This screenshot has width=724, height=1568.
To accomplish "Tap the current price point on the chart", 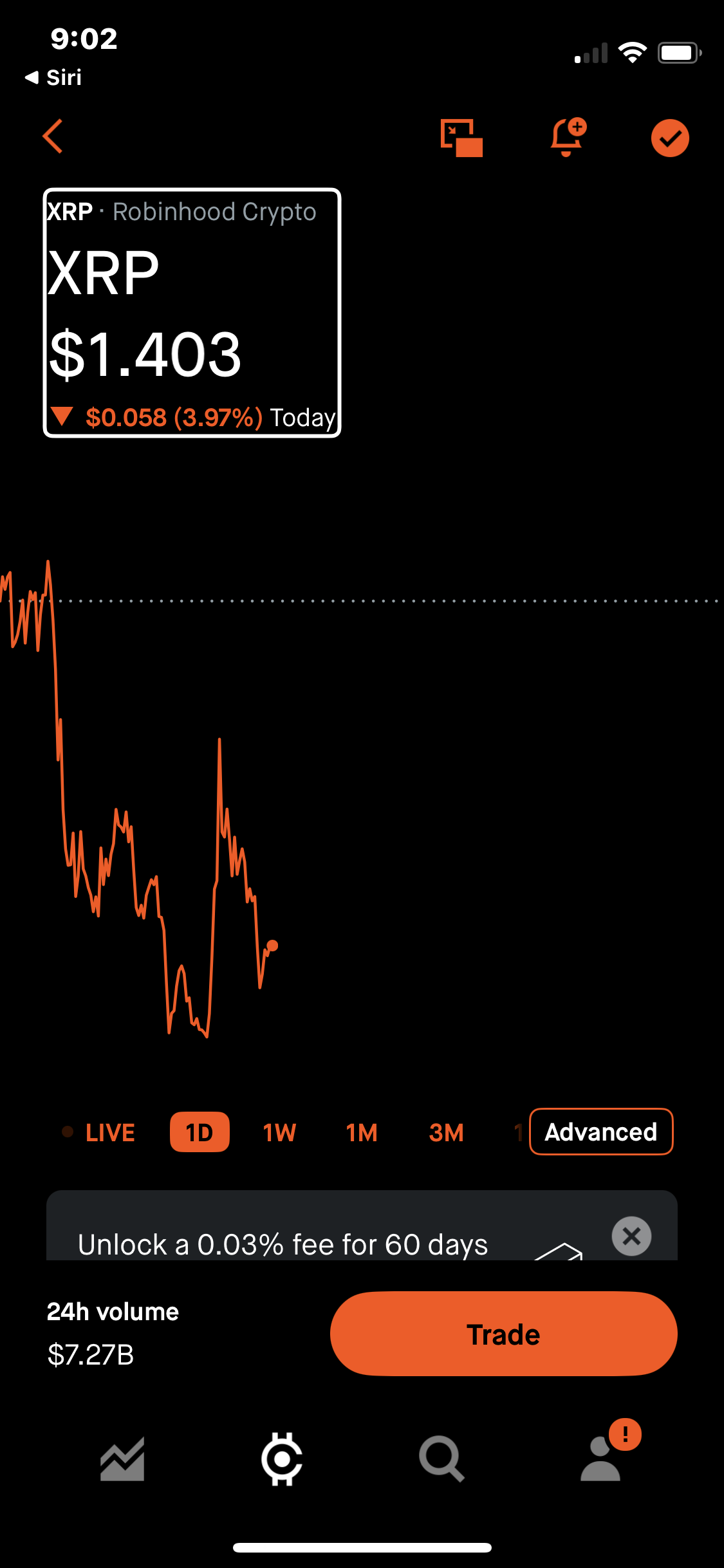I will click(272, 944).
